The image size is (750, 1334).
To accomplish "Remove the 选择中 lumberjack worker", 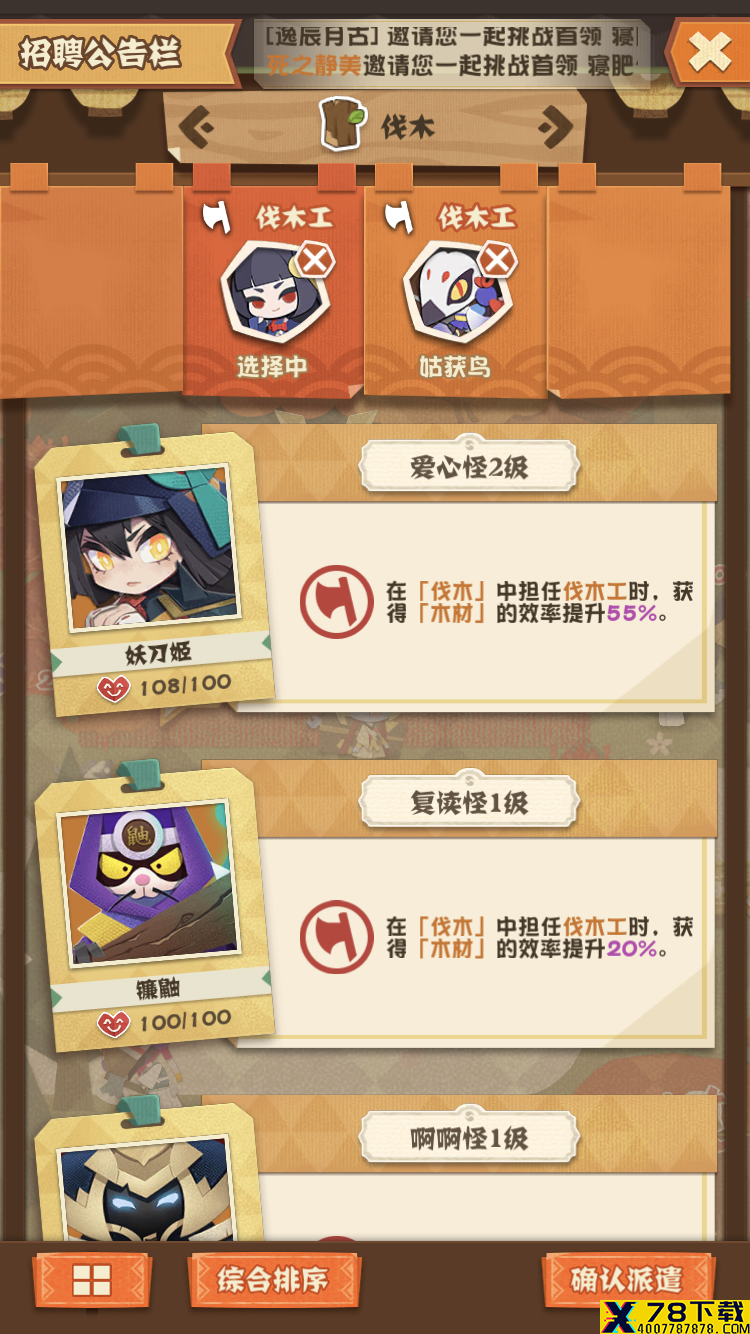I will click(x=316, y=262).
